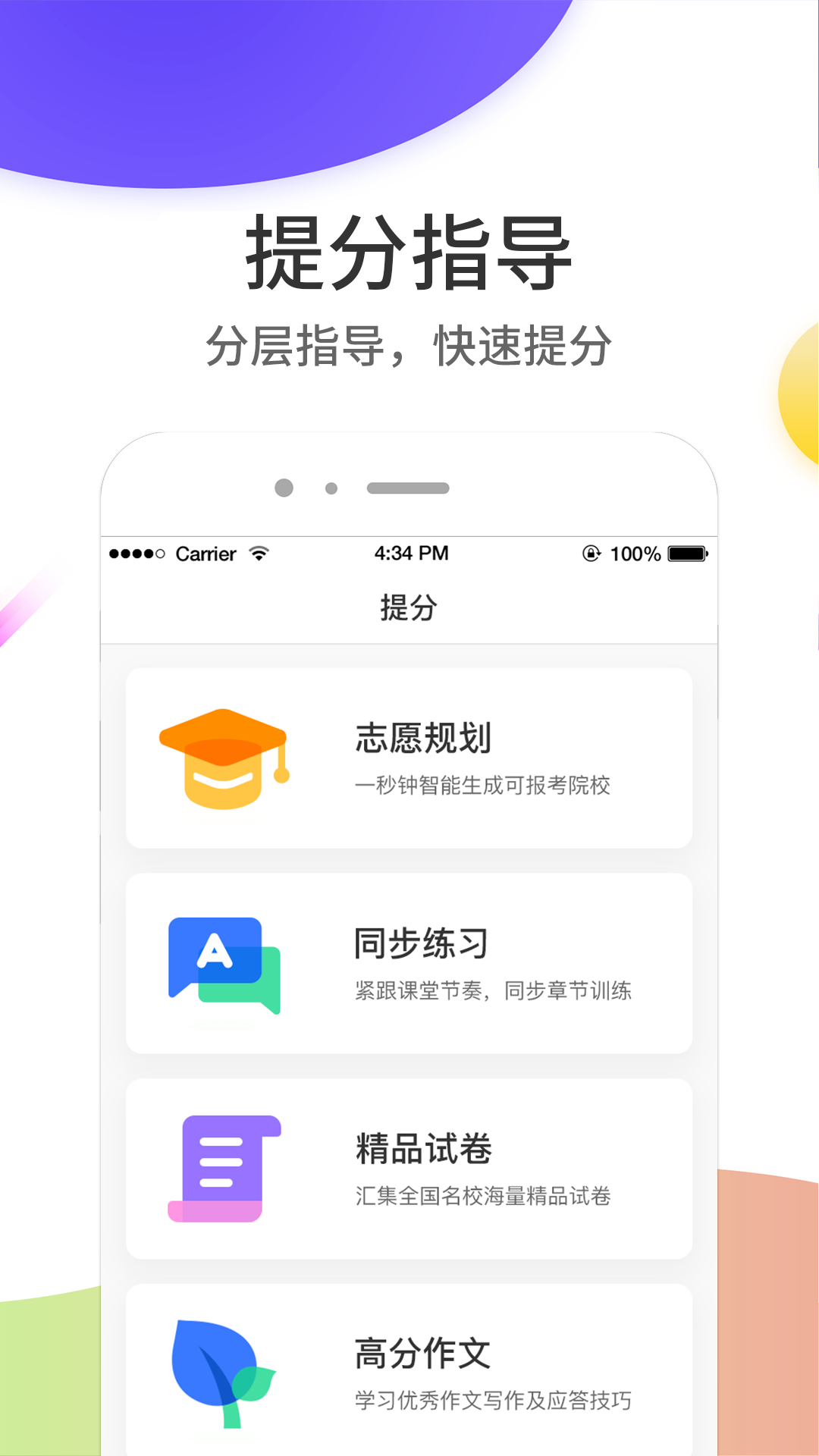The image size is (819, 1456).
Task: Click the battery icon showing 100%
Action: click(x=687, y=554)
